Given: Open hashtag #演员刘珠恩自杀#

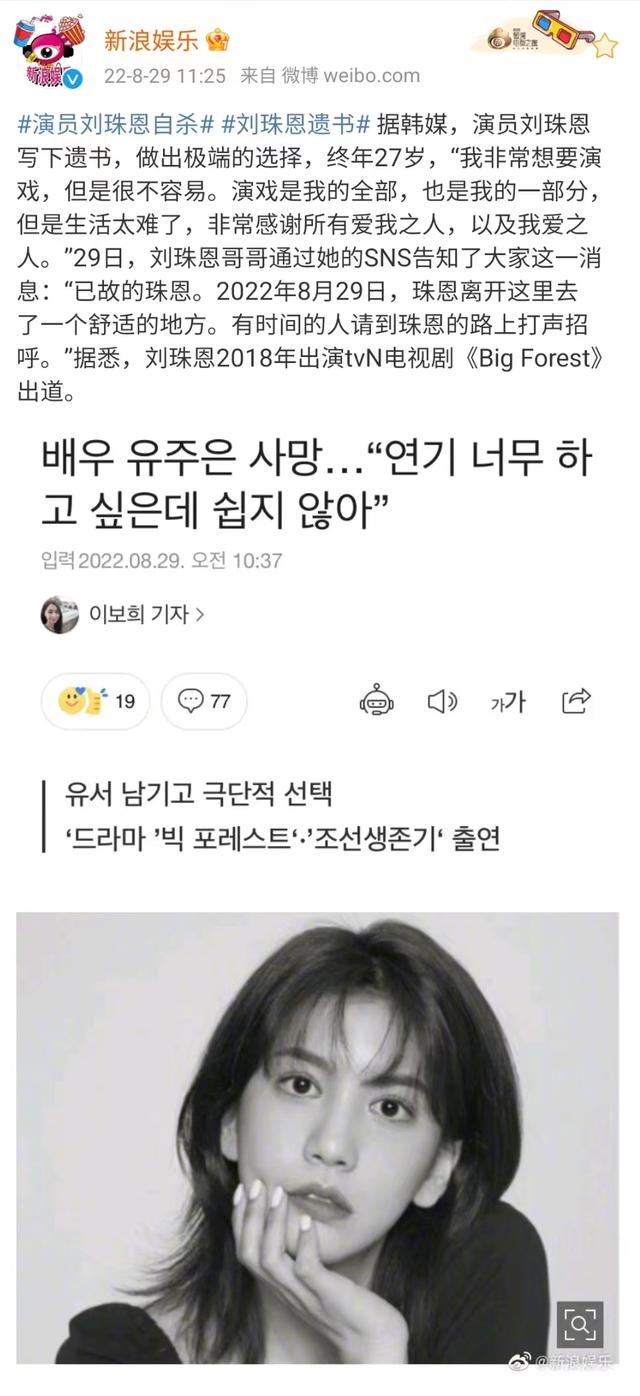Looking at the screenshot, I should click(115, 124).
